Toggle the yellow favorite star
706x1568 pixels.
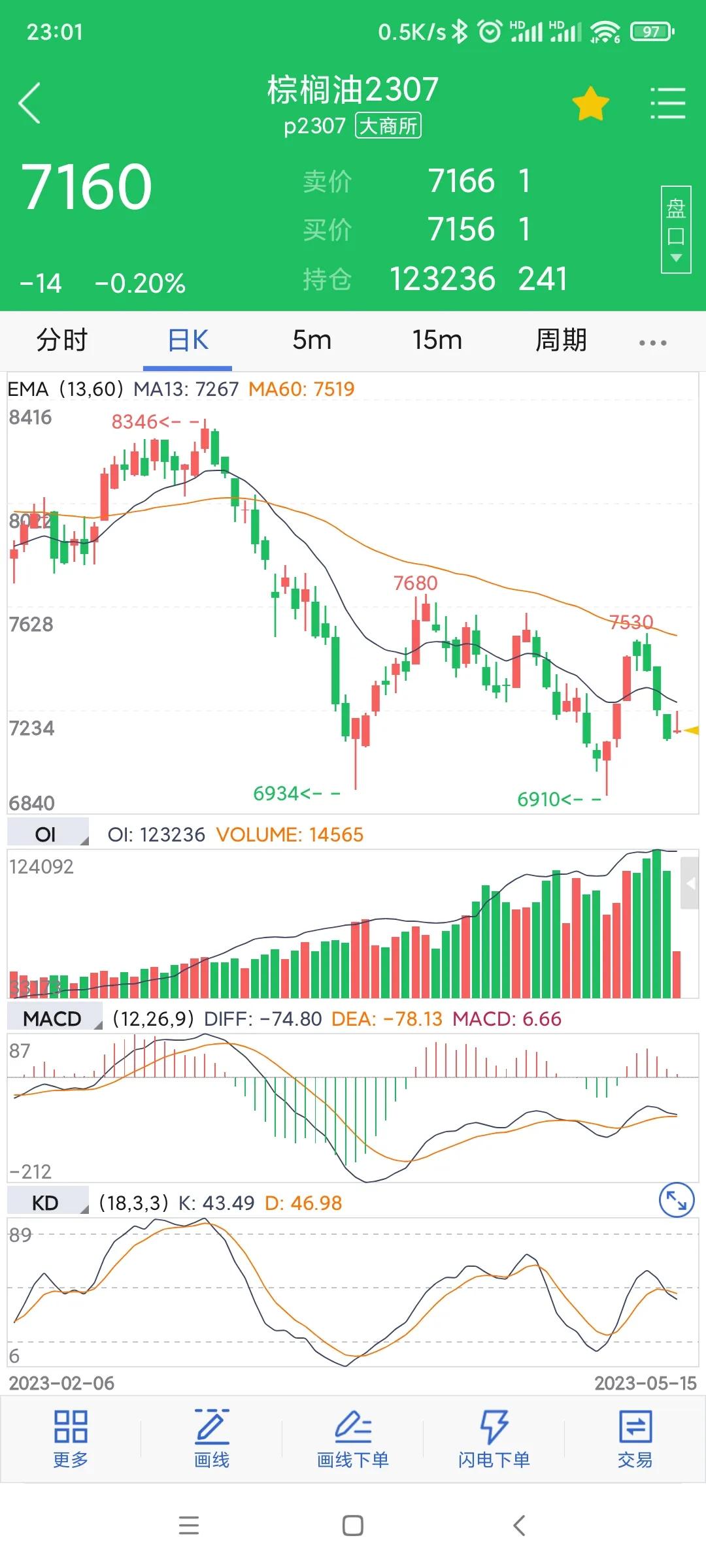coord(590,104)
